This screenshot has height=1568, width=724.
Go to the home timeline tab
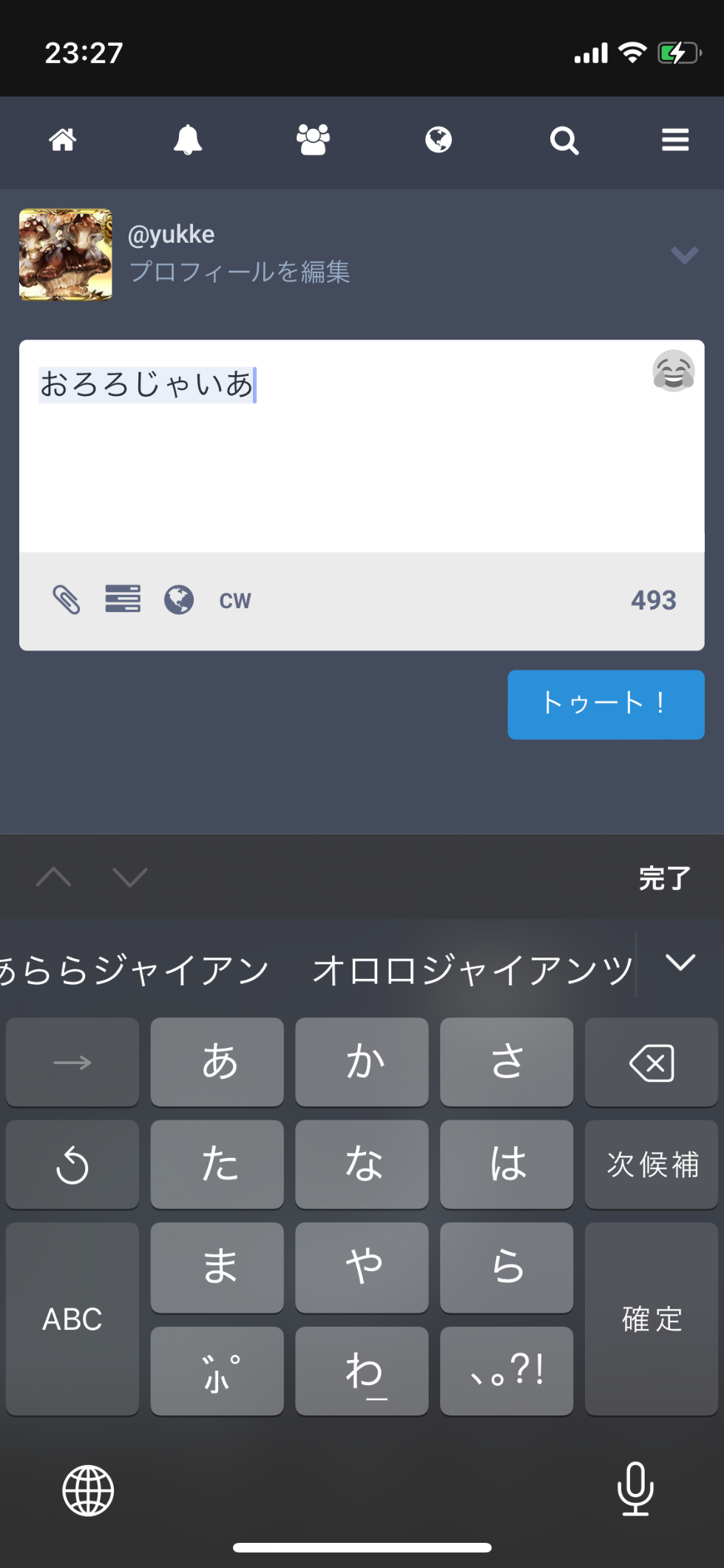[x=63, y=140]
